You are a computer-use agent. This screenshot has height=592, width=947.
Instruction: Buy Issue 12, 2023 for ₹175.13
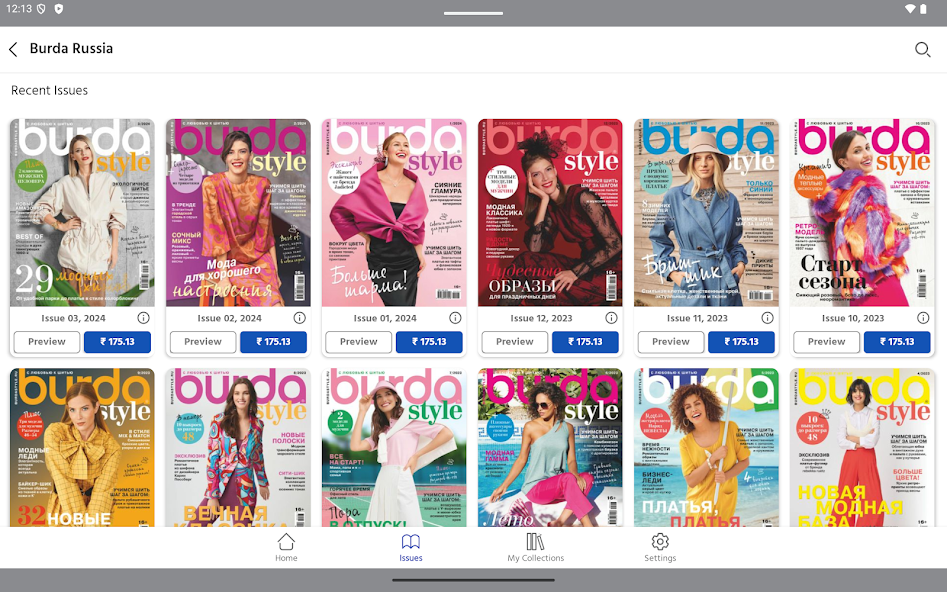[x=585, y=342]
